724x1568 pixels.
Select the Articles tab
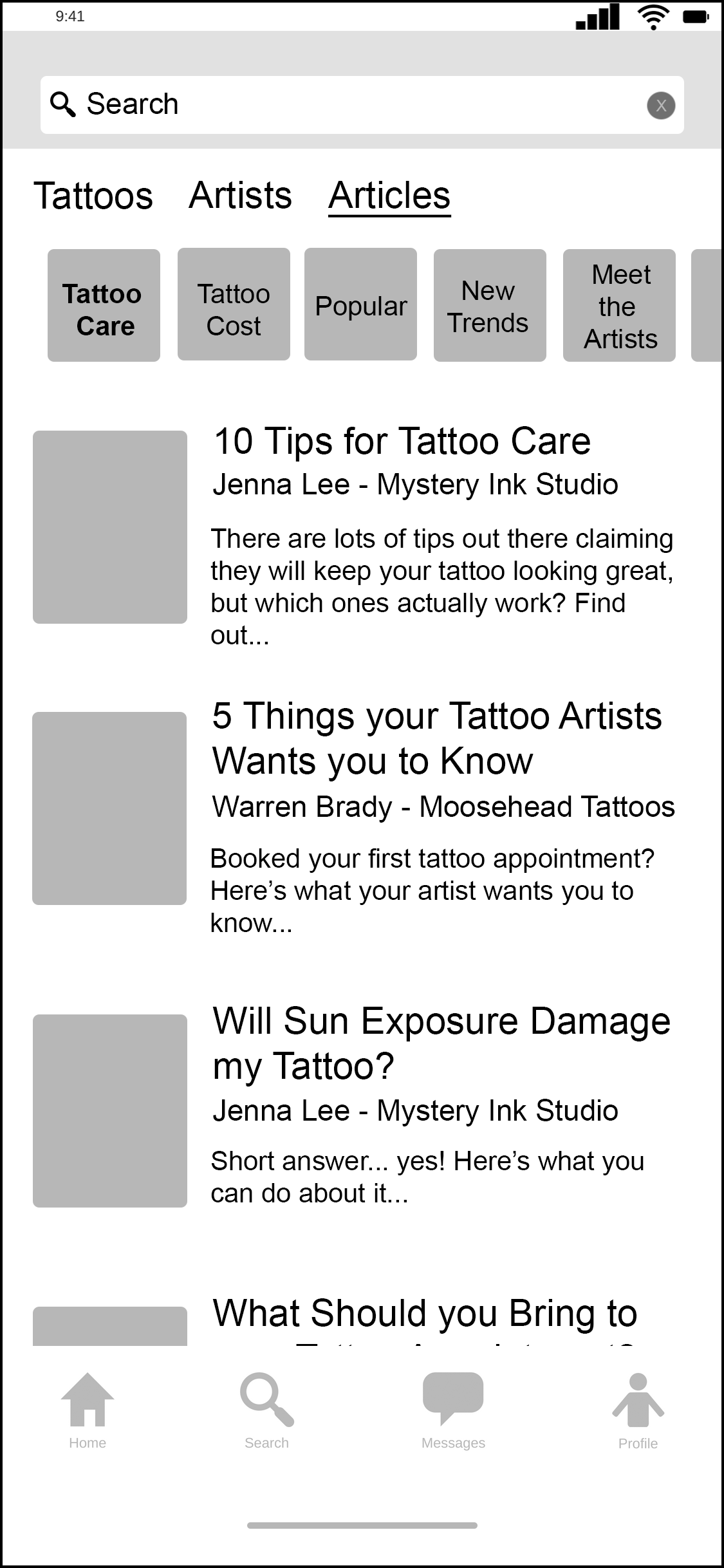[x=389, y=196]
